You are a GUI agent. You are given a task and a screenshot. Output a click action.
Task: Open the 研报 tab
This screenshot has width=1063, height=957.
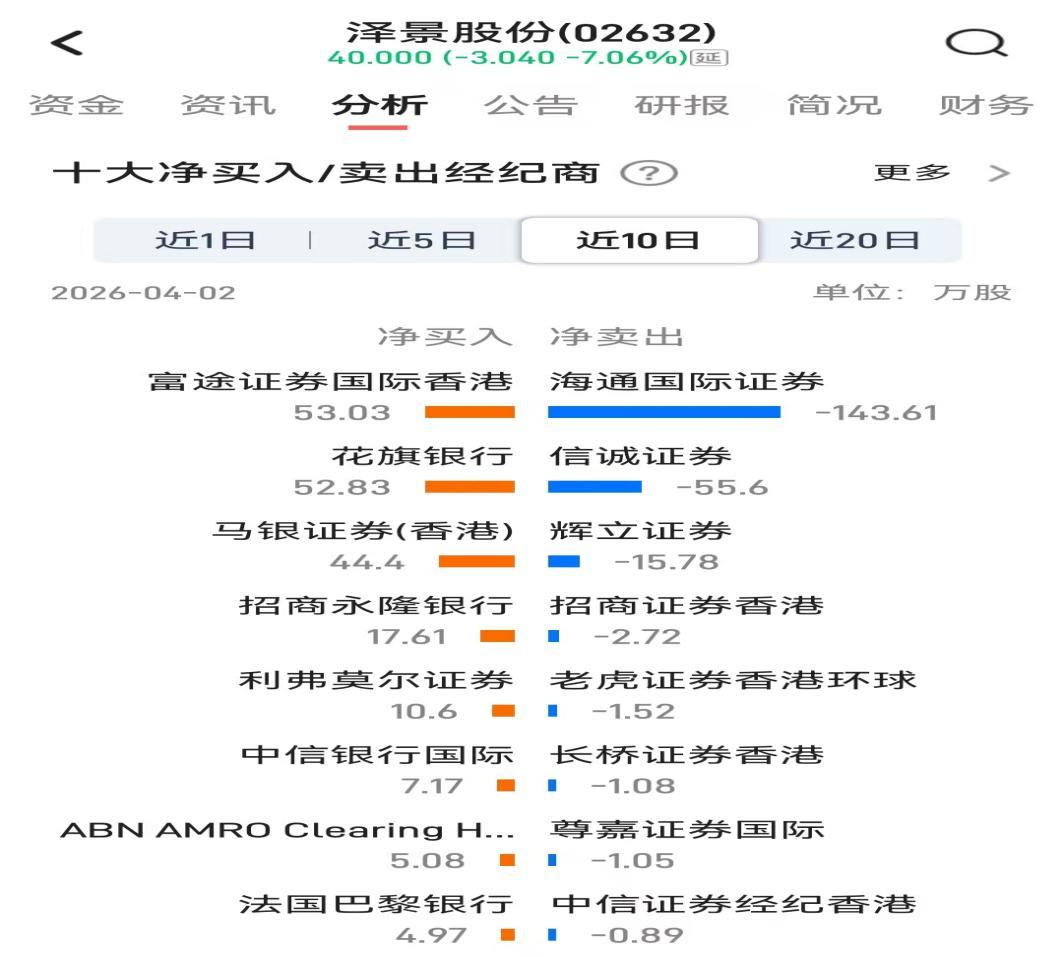click(x=682, y=105)
